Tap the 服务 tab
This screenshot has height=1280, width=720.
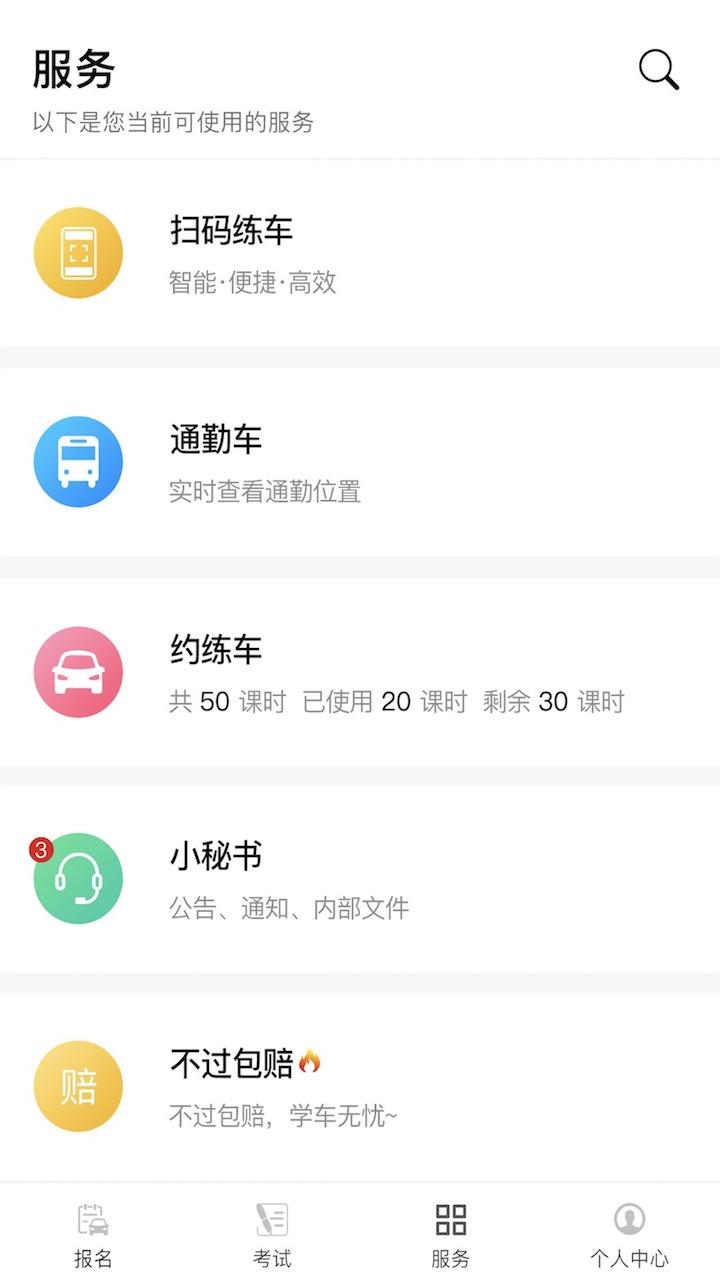point(450,1234)
